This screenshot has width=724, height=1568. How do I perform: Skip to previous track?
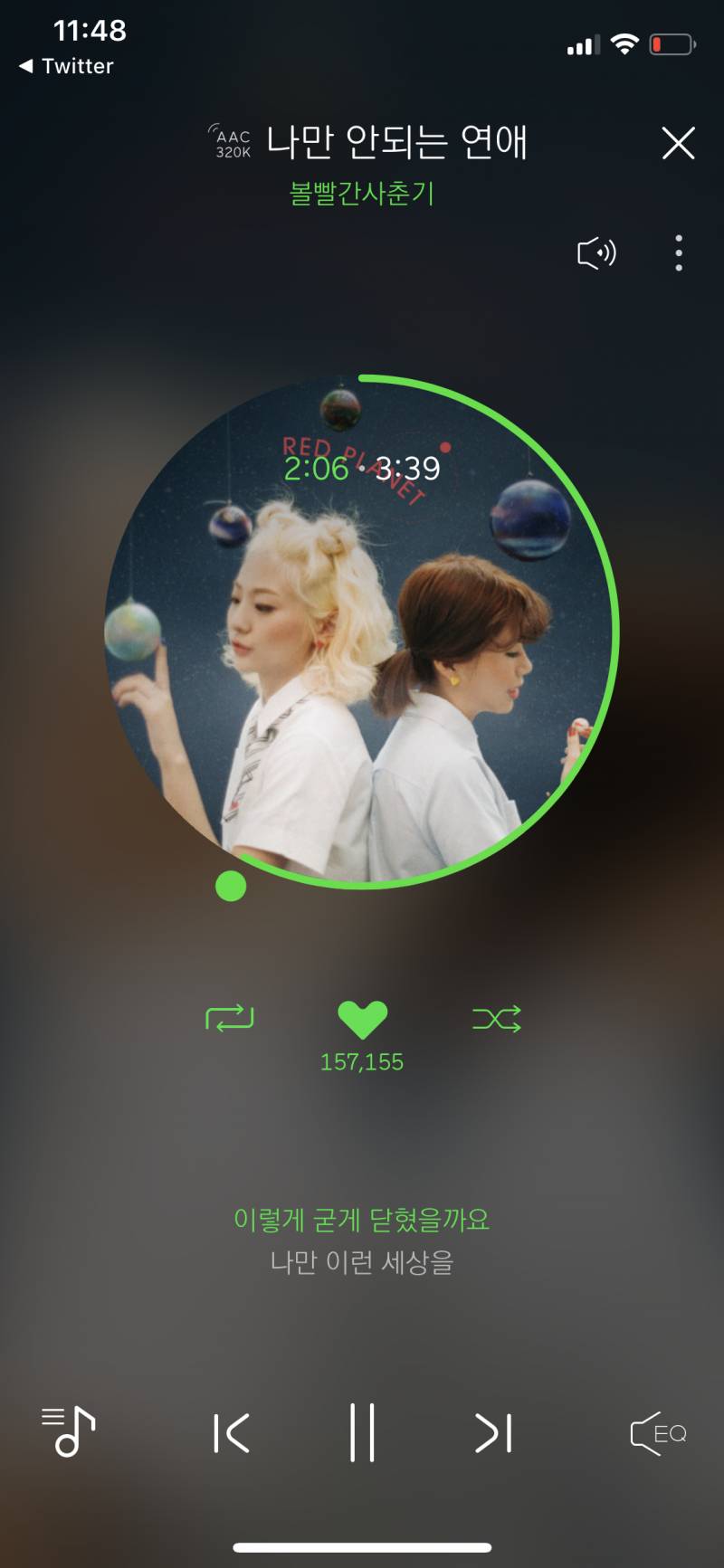(x=232, y=1432)
